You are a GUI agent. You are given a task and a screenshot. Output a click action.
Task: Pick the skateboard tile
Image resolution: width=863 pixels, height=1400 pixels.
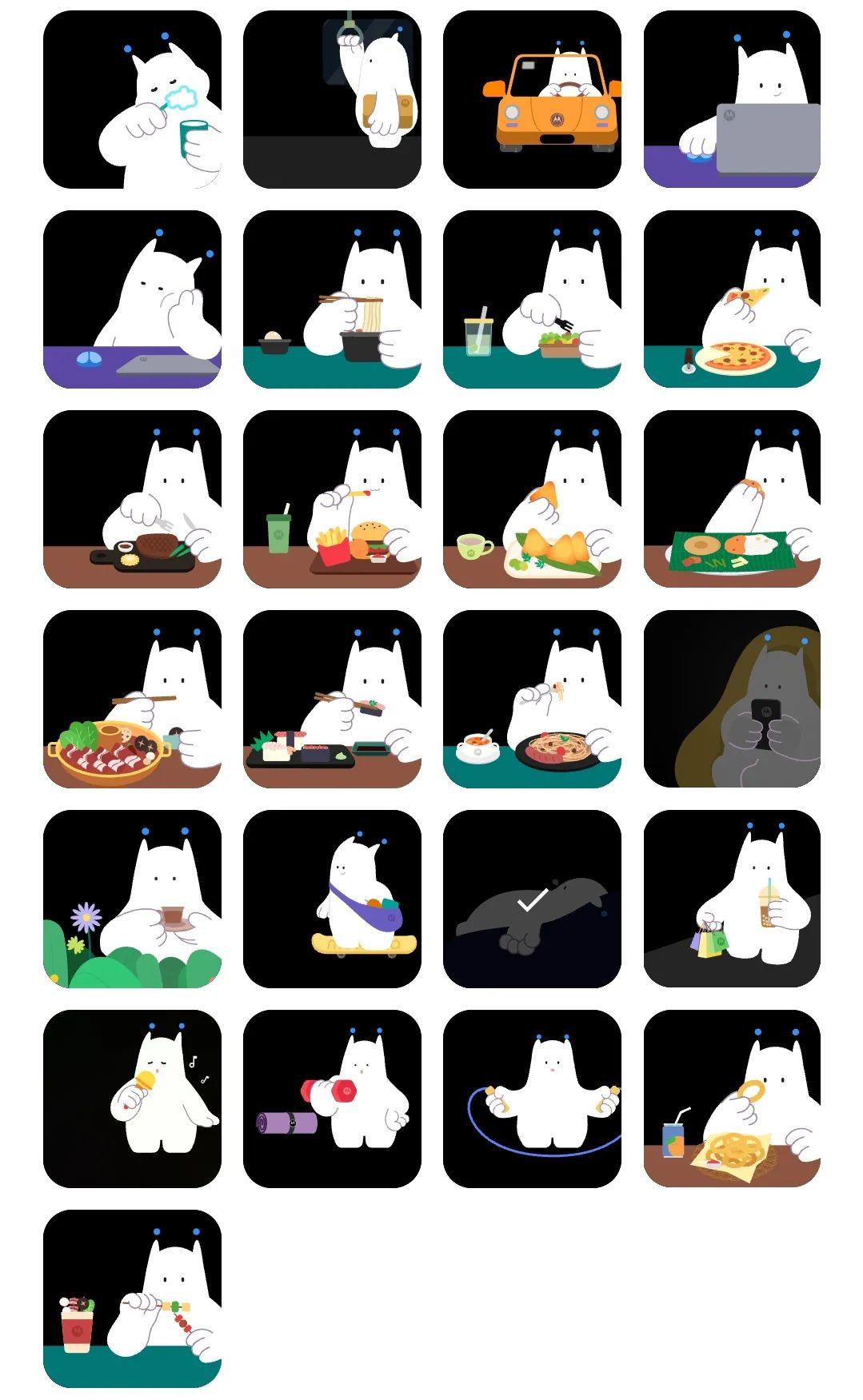click(332, 899)
